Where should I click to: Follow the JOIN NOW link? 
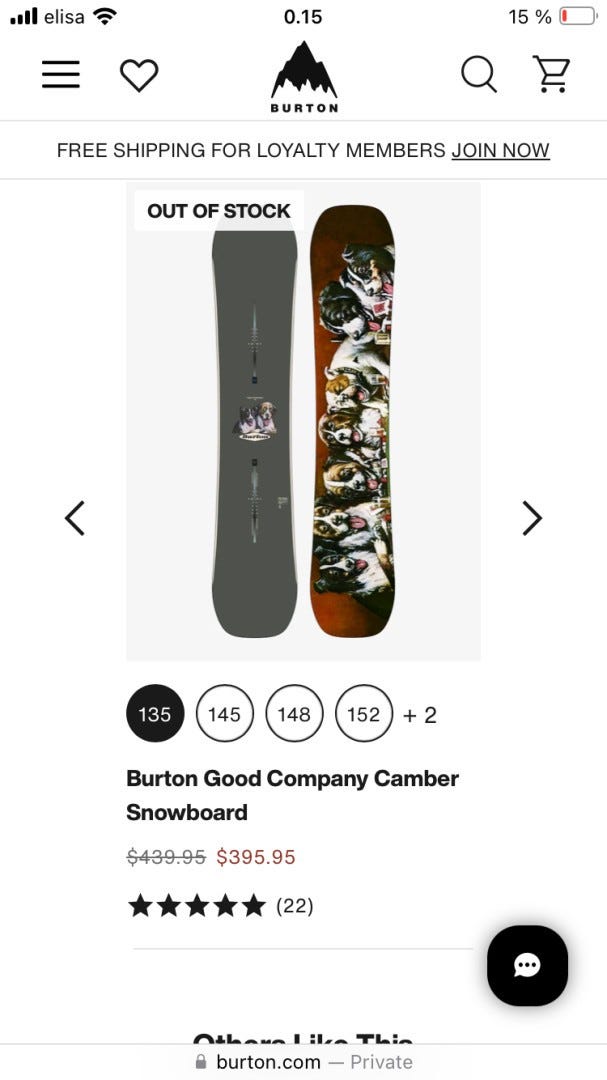tap(500, 150)
